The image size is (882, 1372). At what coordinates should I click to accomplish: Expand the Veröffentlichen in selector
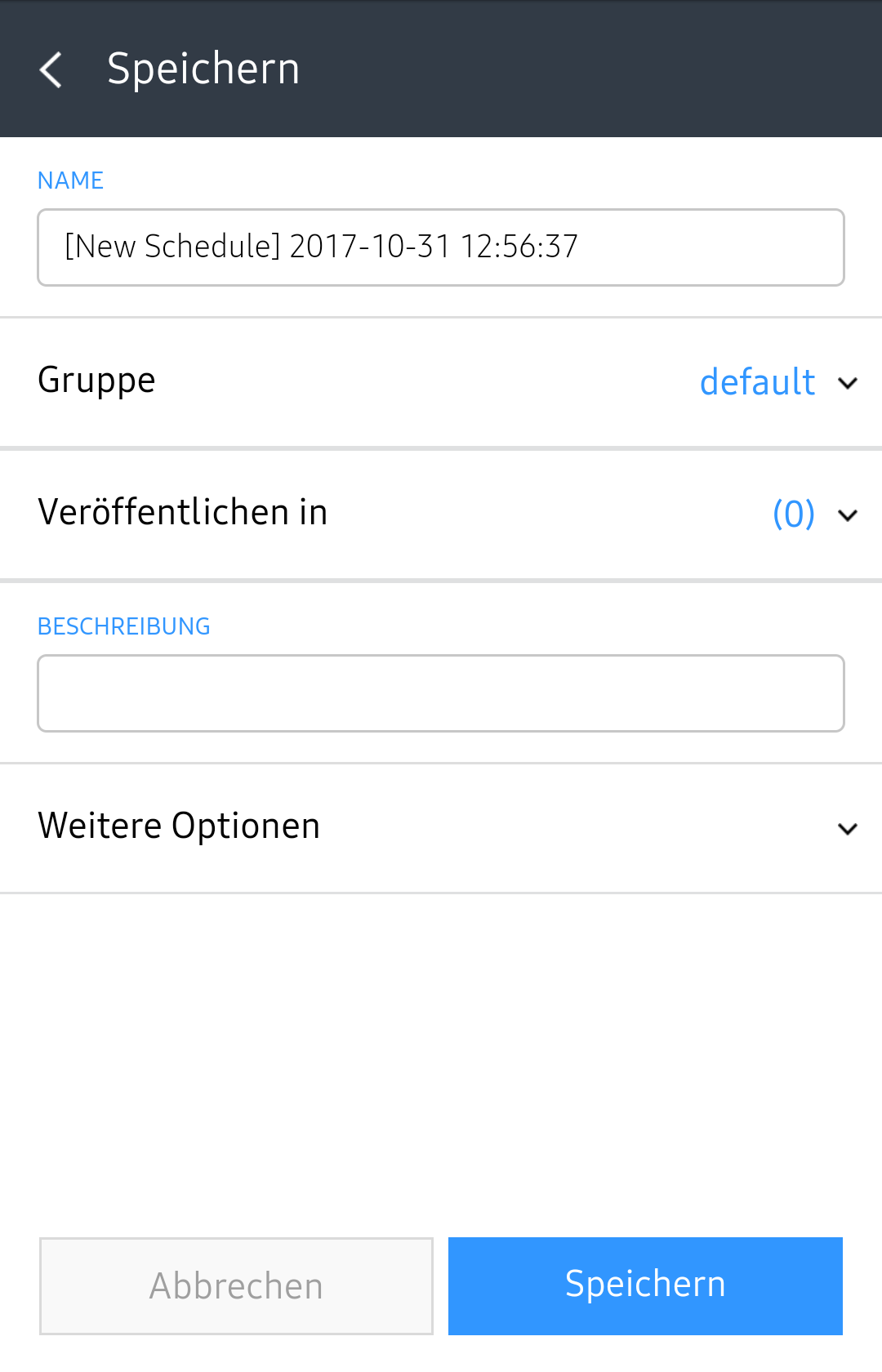(813, 514)
